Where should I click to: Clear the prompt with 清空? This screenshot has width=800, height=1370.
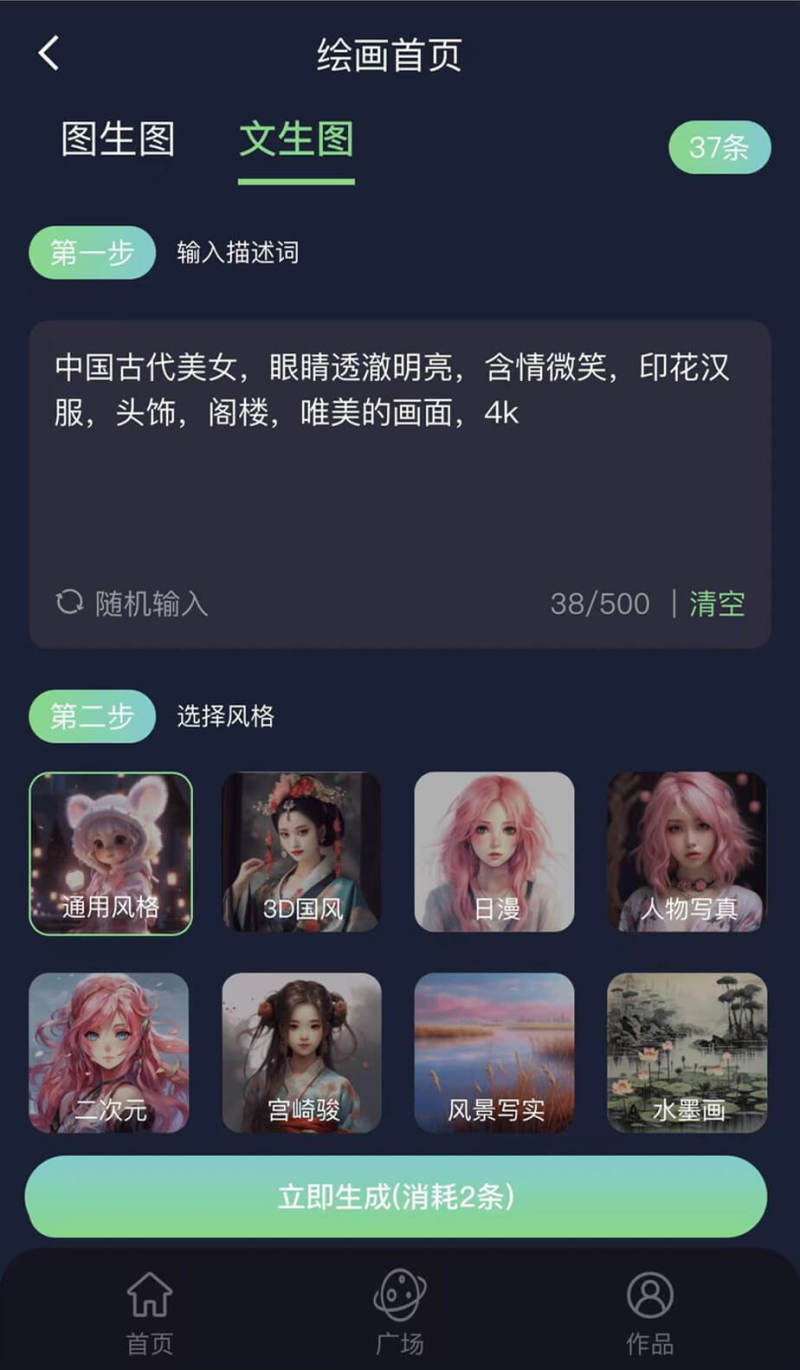pos(717,603)
